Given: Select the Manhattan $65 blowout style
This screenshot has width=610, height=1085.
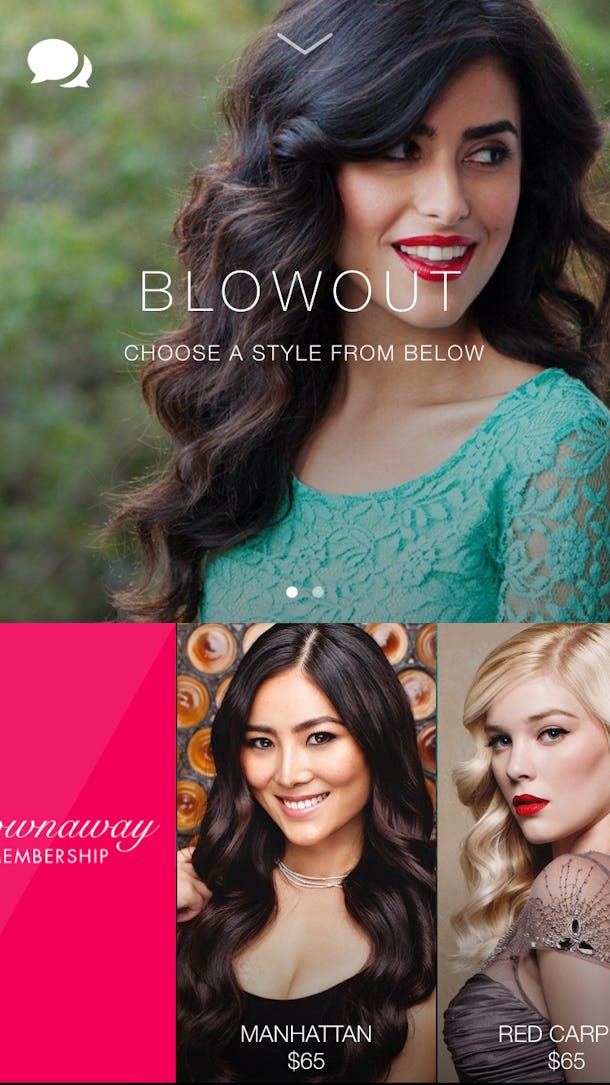Looking at the screenshot, I should coord(306,852).
